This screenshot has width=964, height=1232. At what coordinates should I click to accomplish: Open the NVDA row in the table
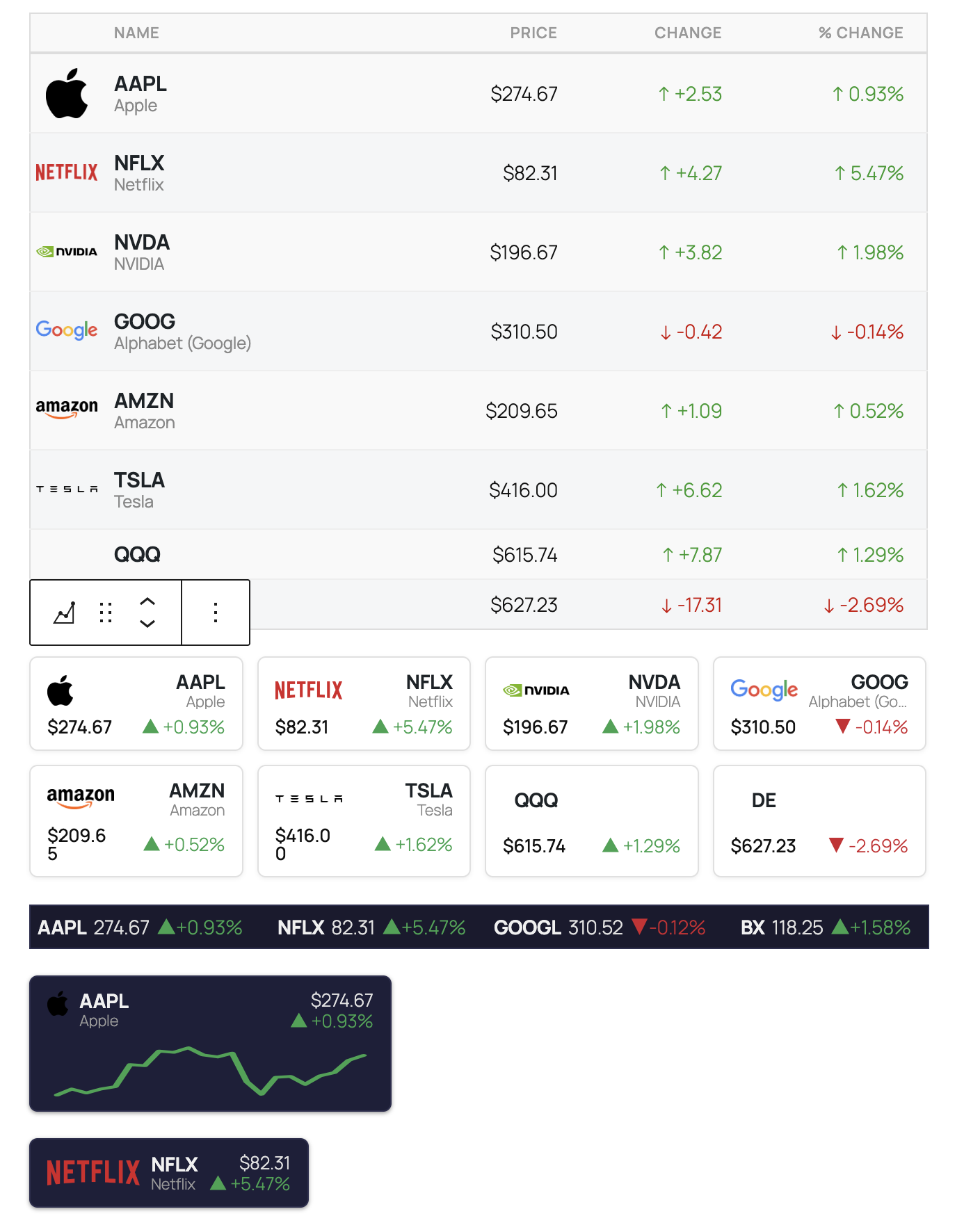(478, 252)
